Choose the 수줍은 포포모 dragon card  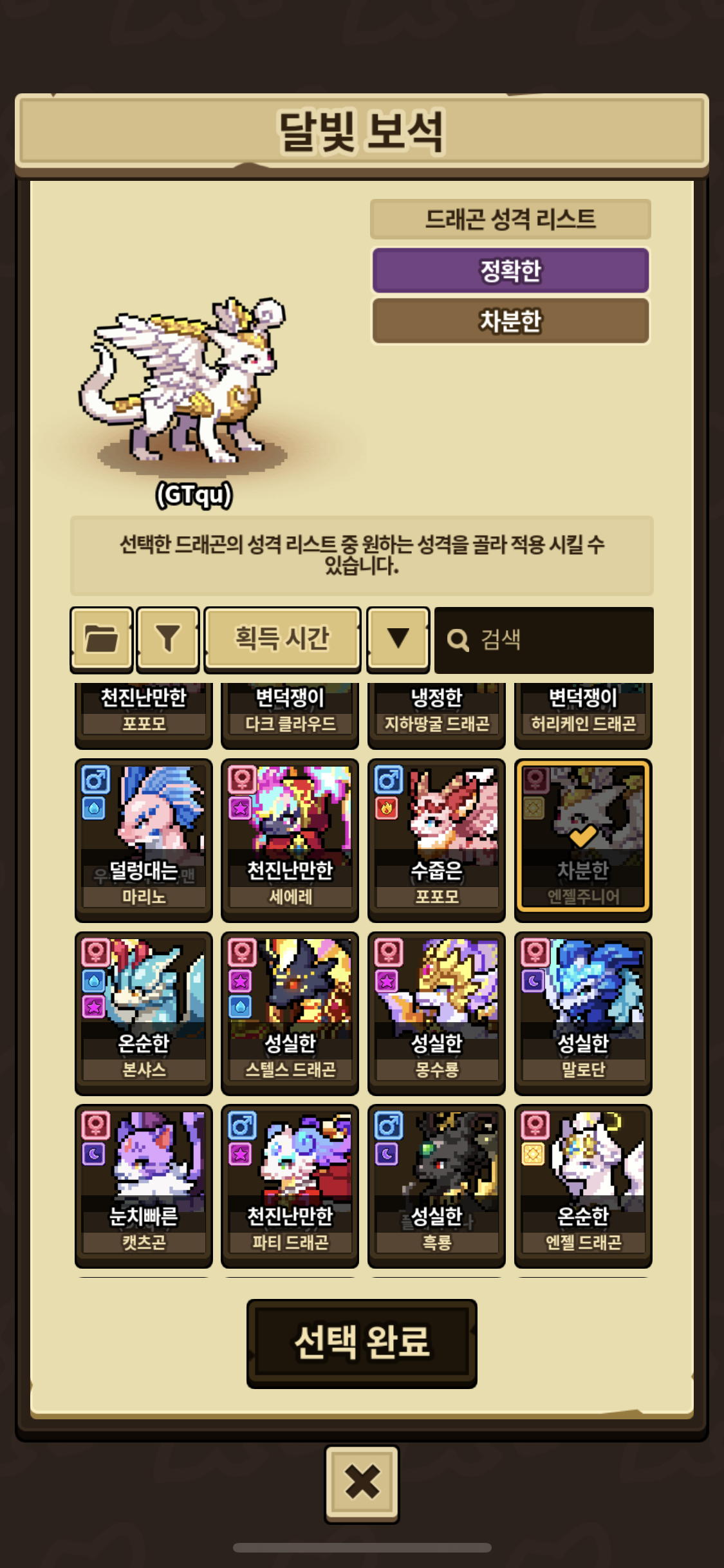[436, 840]
